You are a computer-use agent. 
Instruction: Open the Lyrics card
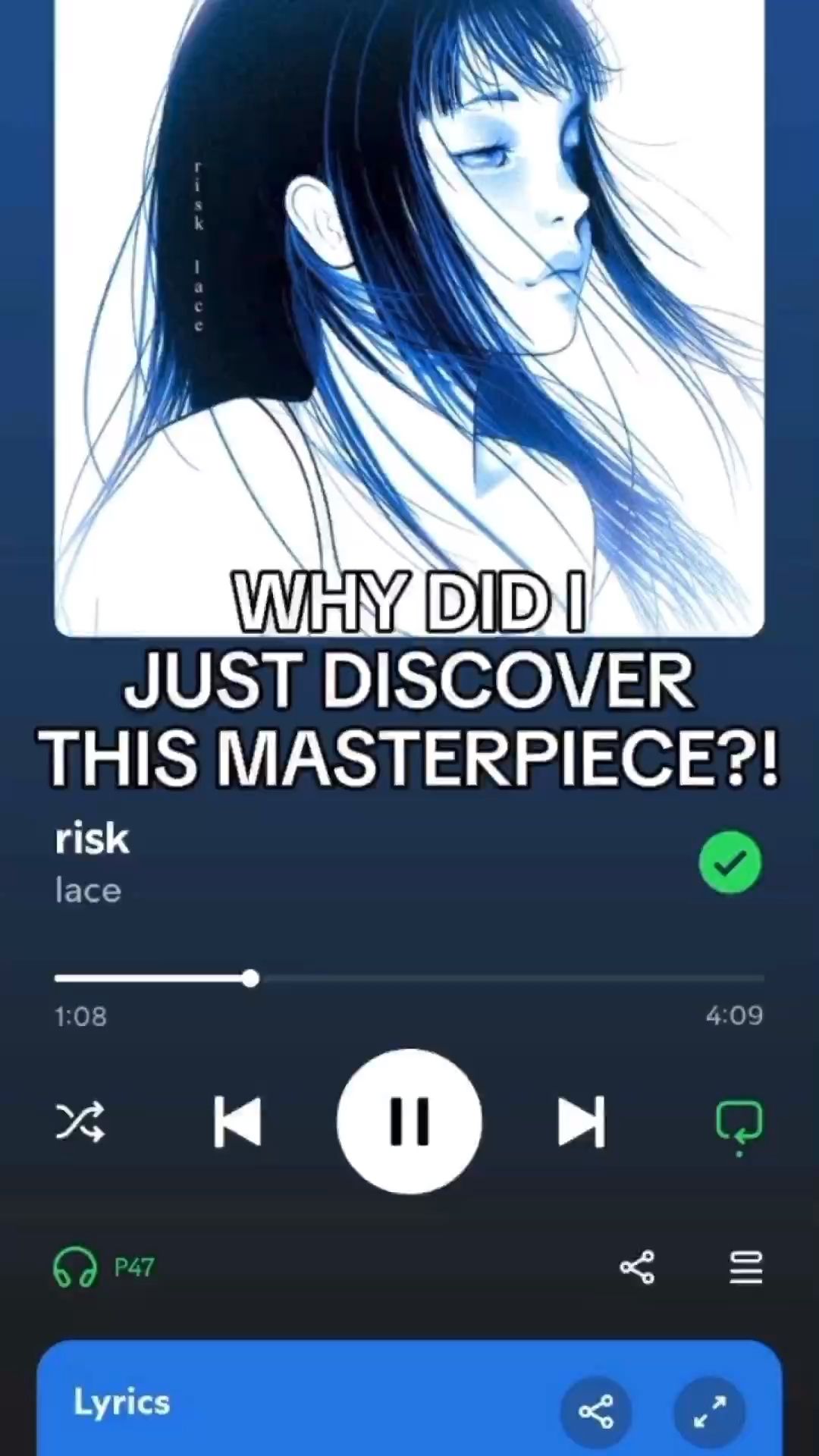[x=121, y=1403]
